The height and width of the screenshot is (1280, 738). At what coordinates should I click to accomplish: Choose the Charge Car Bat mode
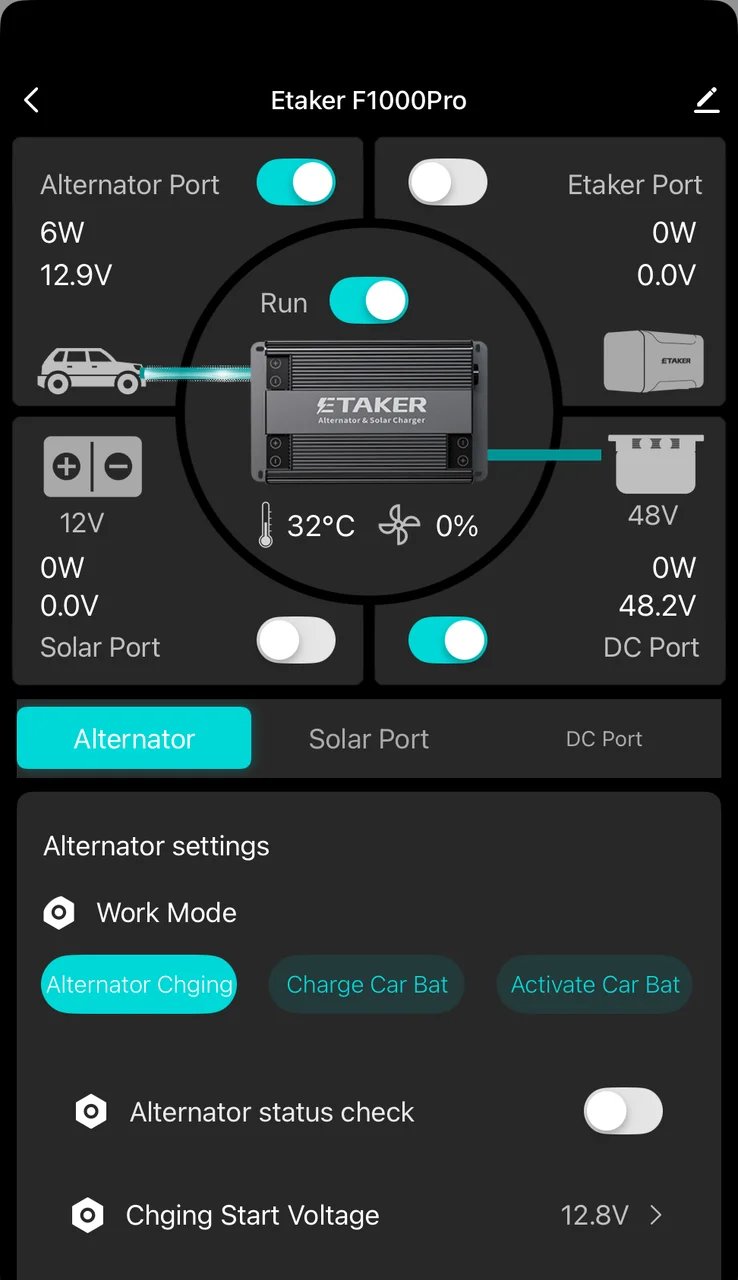coord(367,984)
